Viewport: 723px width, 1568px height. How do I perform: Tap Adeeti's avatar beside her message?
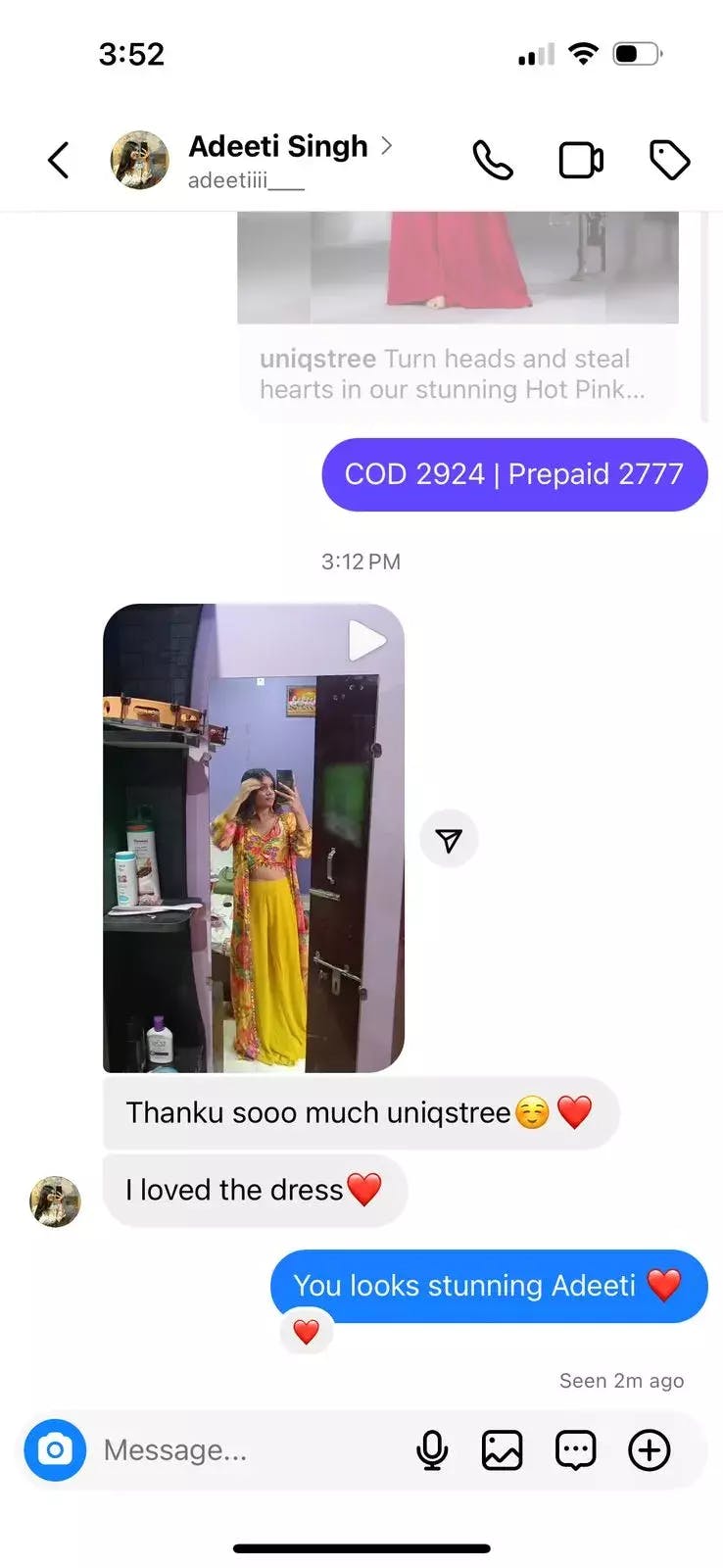pos(55,1201)
